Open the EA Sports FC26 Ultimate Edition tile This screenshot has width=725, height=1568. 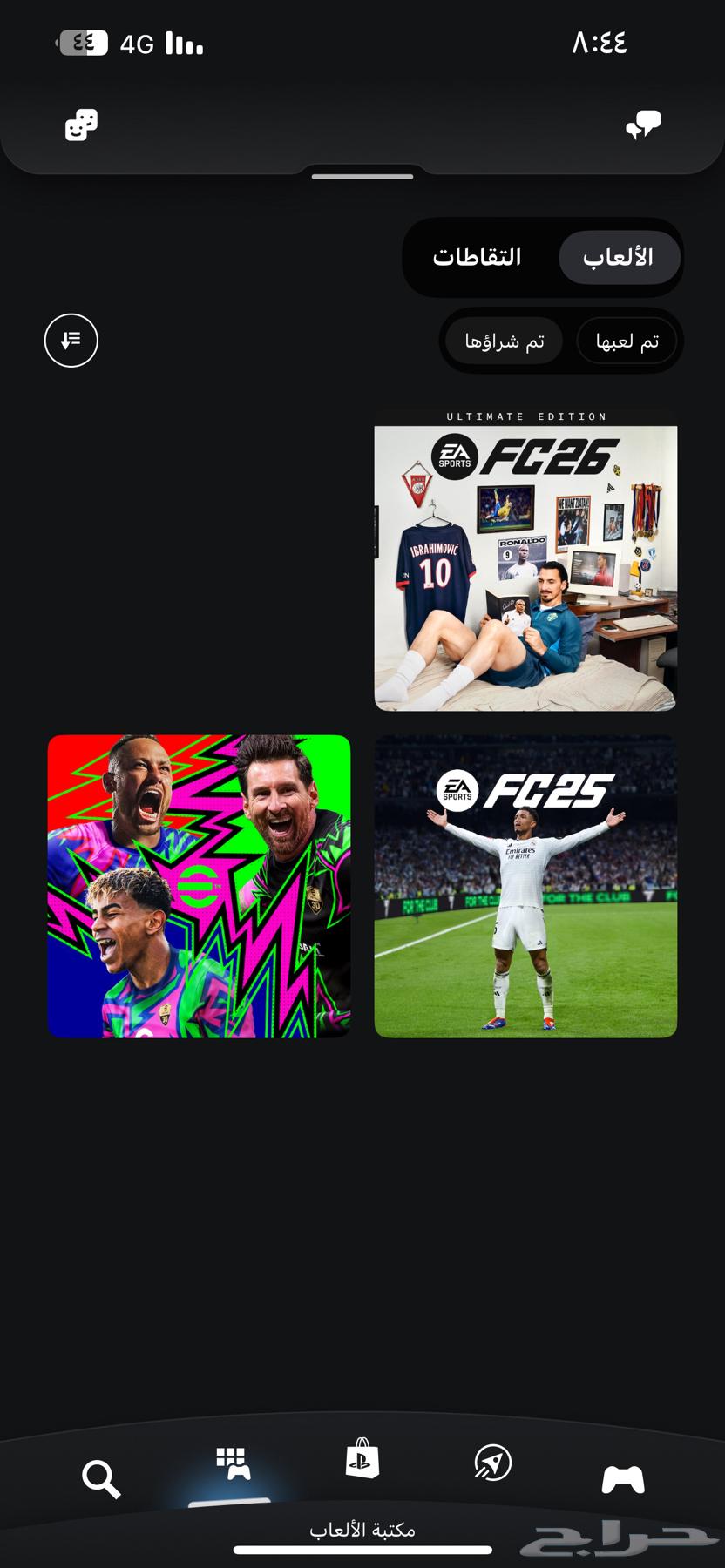525,559
